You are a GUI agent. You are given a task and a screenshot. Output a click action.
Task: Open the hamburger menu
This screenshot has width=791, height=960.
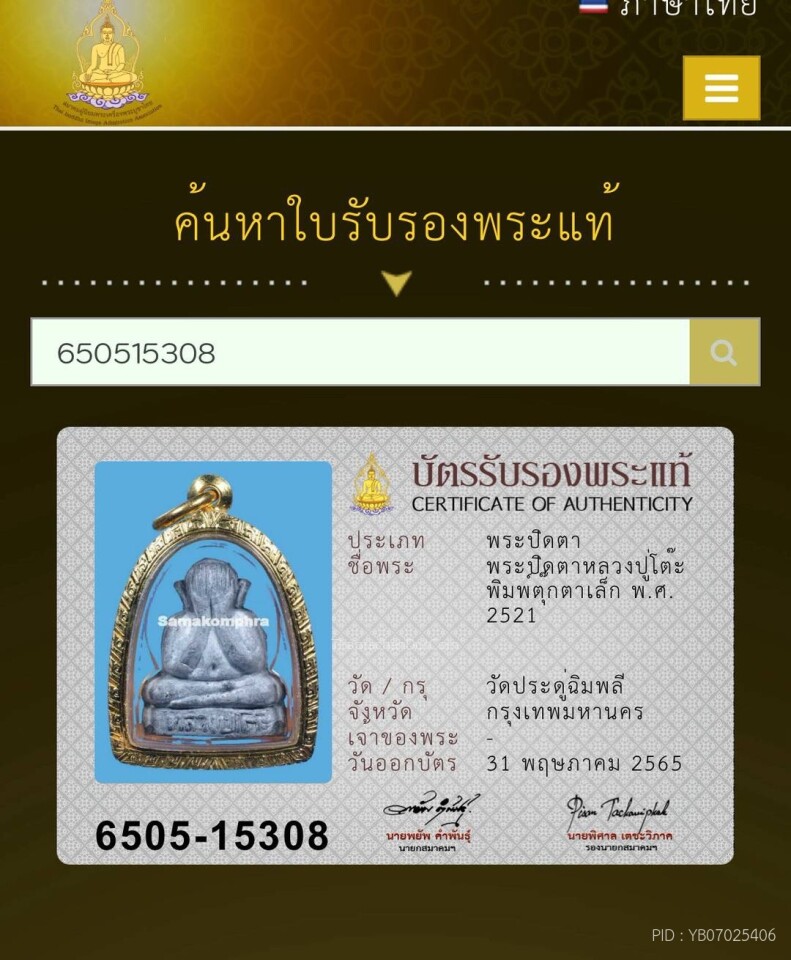(721, 88)
